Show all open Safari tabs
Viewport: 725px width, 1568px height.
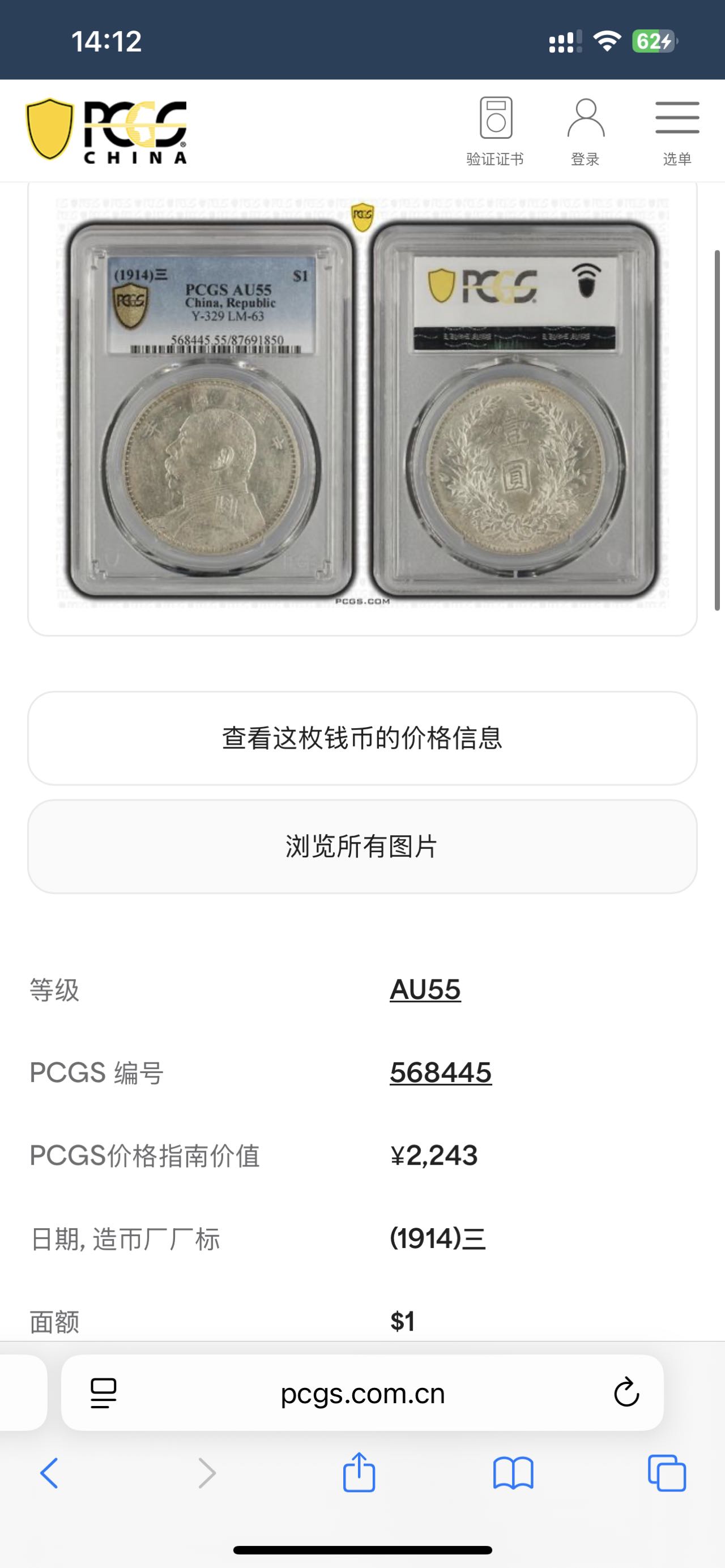(x=667, y=1473)
